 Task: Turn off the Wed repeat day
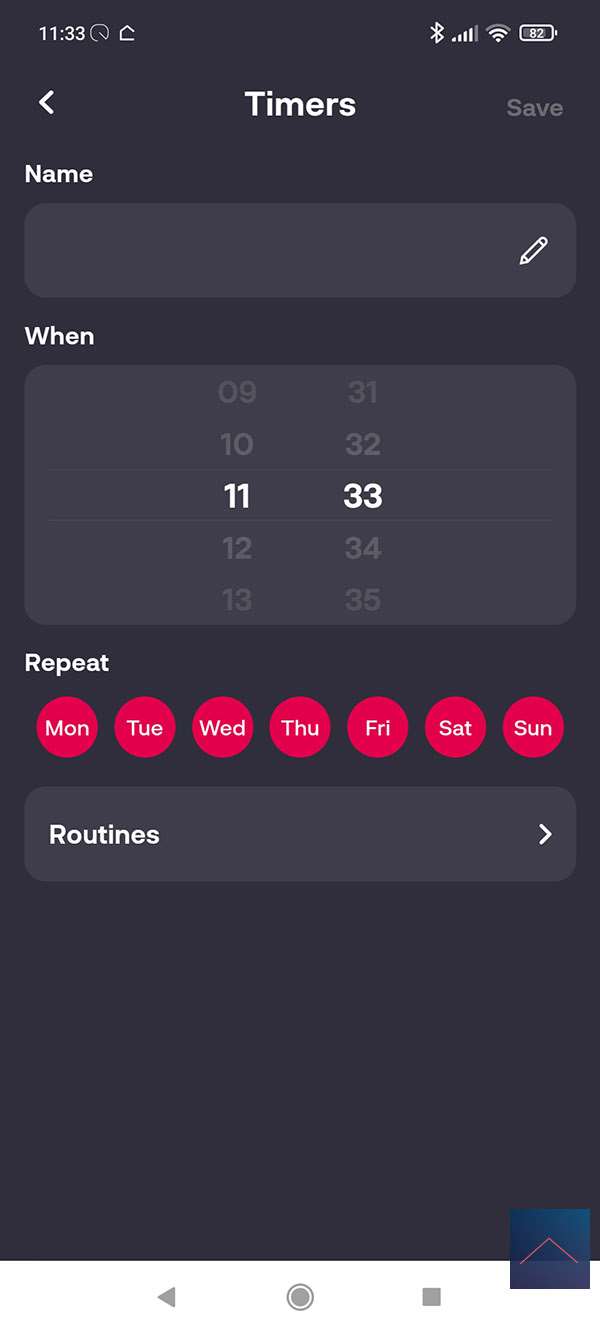(222, 727)
